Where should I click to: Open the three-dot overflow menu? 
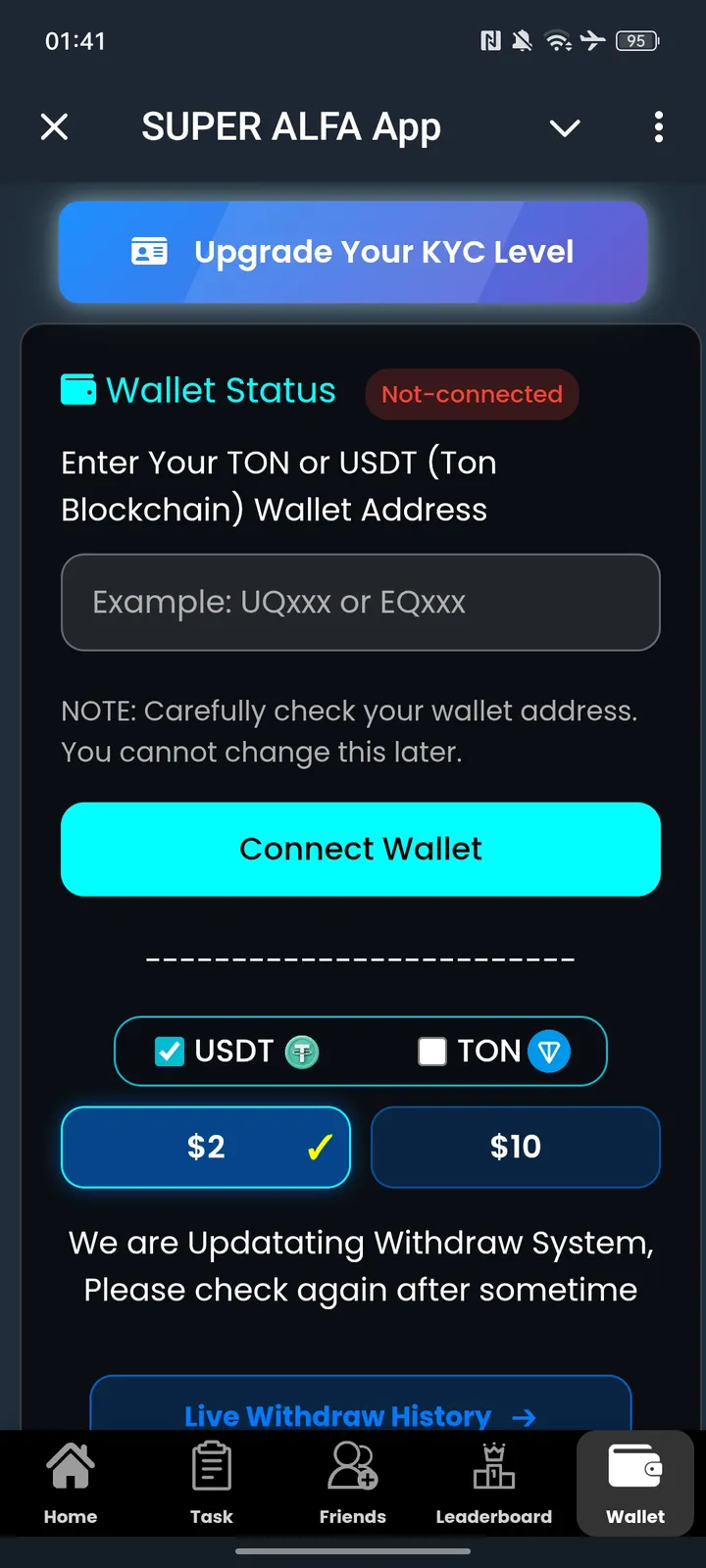[658, 127]
